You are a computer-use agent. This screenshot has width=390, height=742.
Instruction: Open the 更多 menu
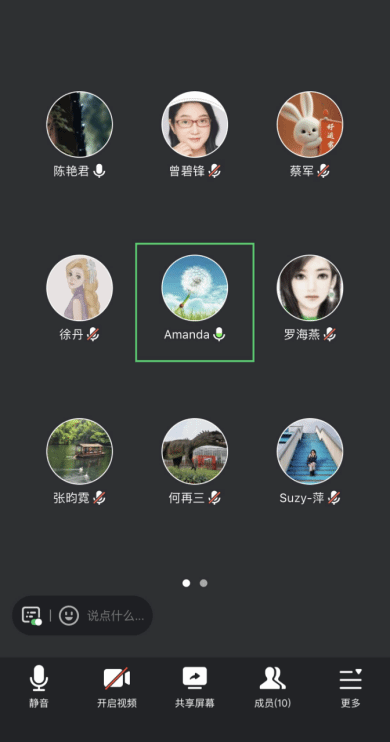[x=351, y=686]
